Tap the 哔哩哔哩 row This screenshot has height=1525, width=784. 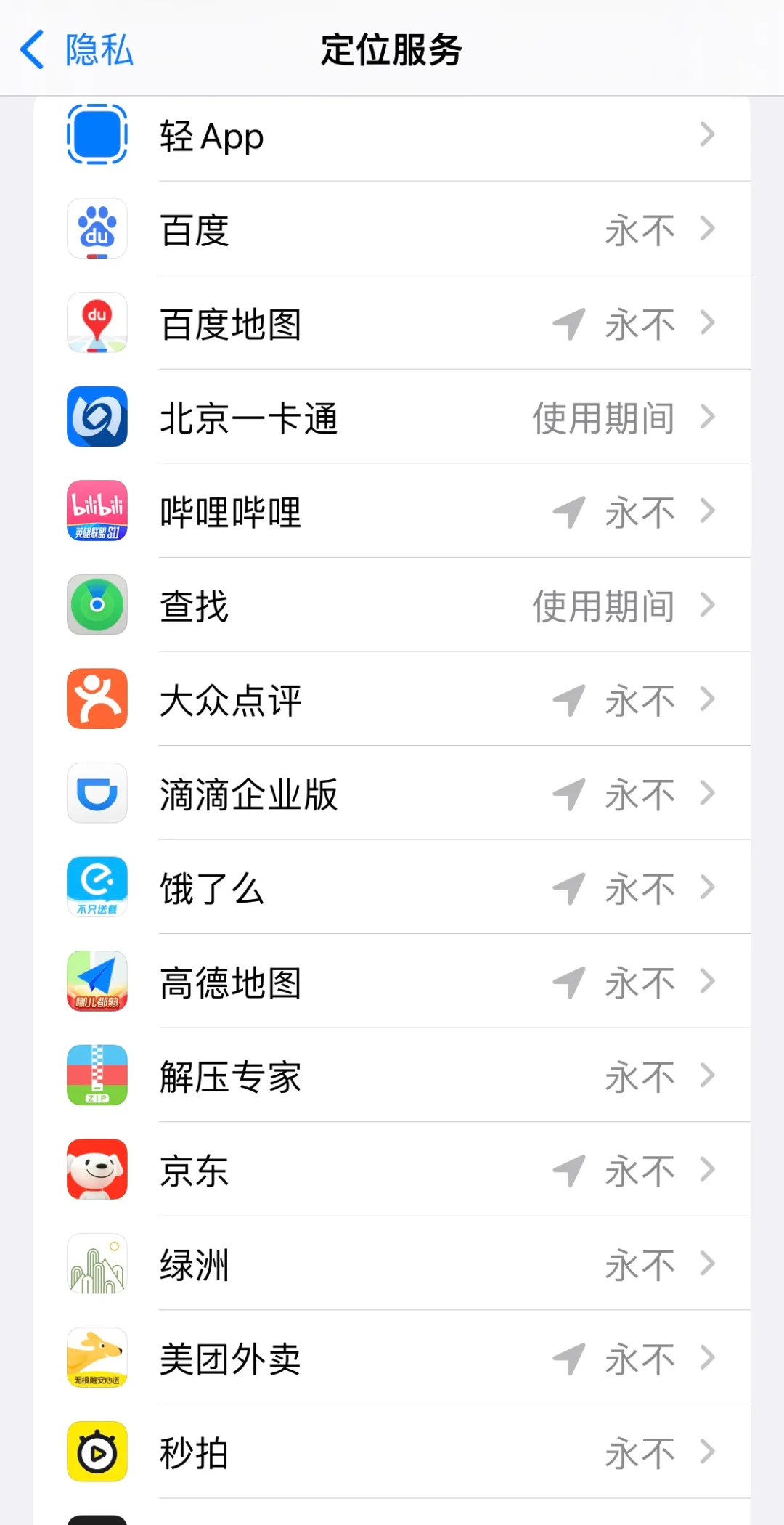[x=392, y=512]
